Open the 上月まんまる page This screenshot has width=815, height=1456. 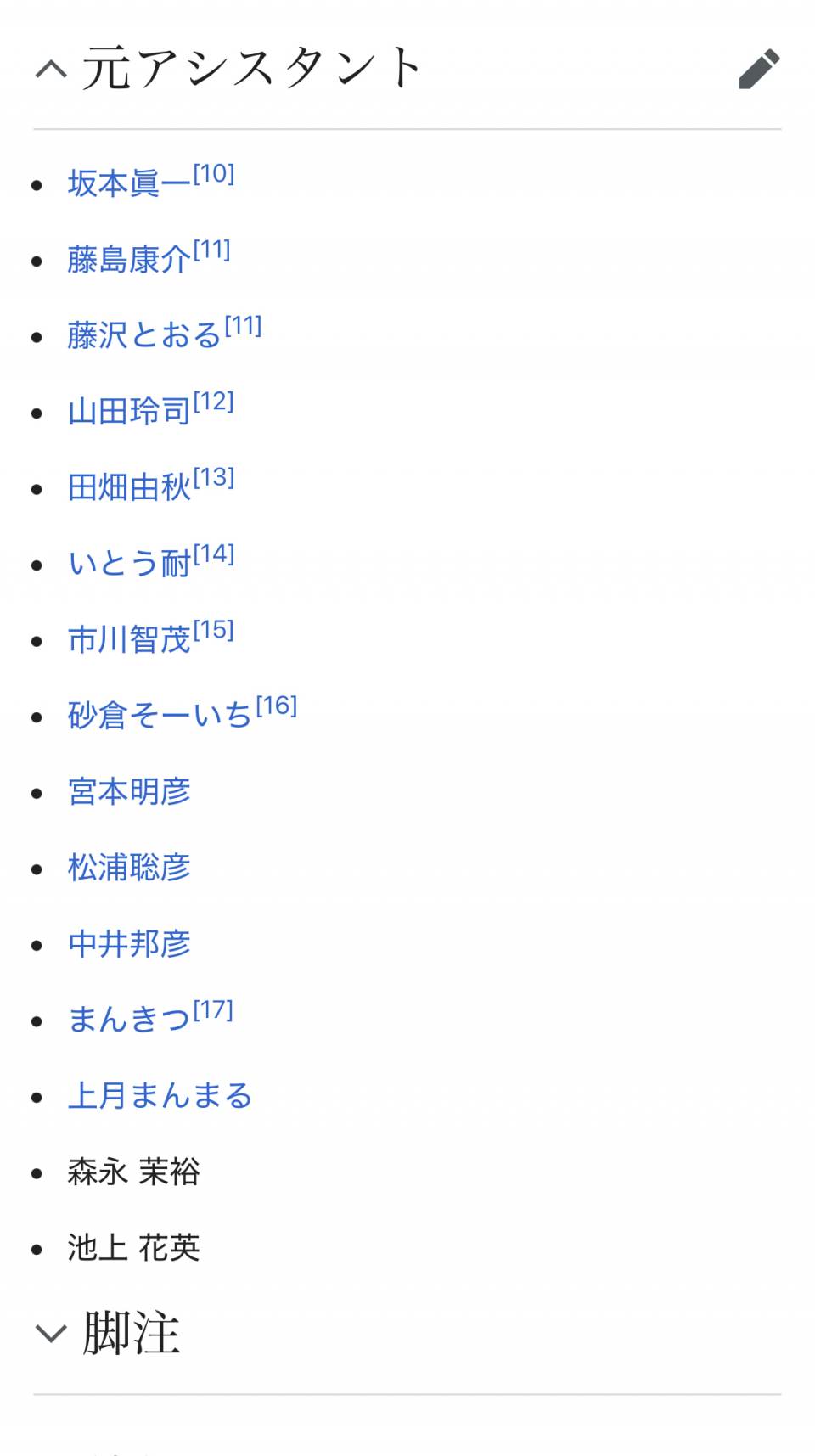click(x=160, y=1095)
